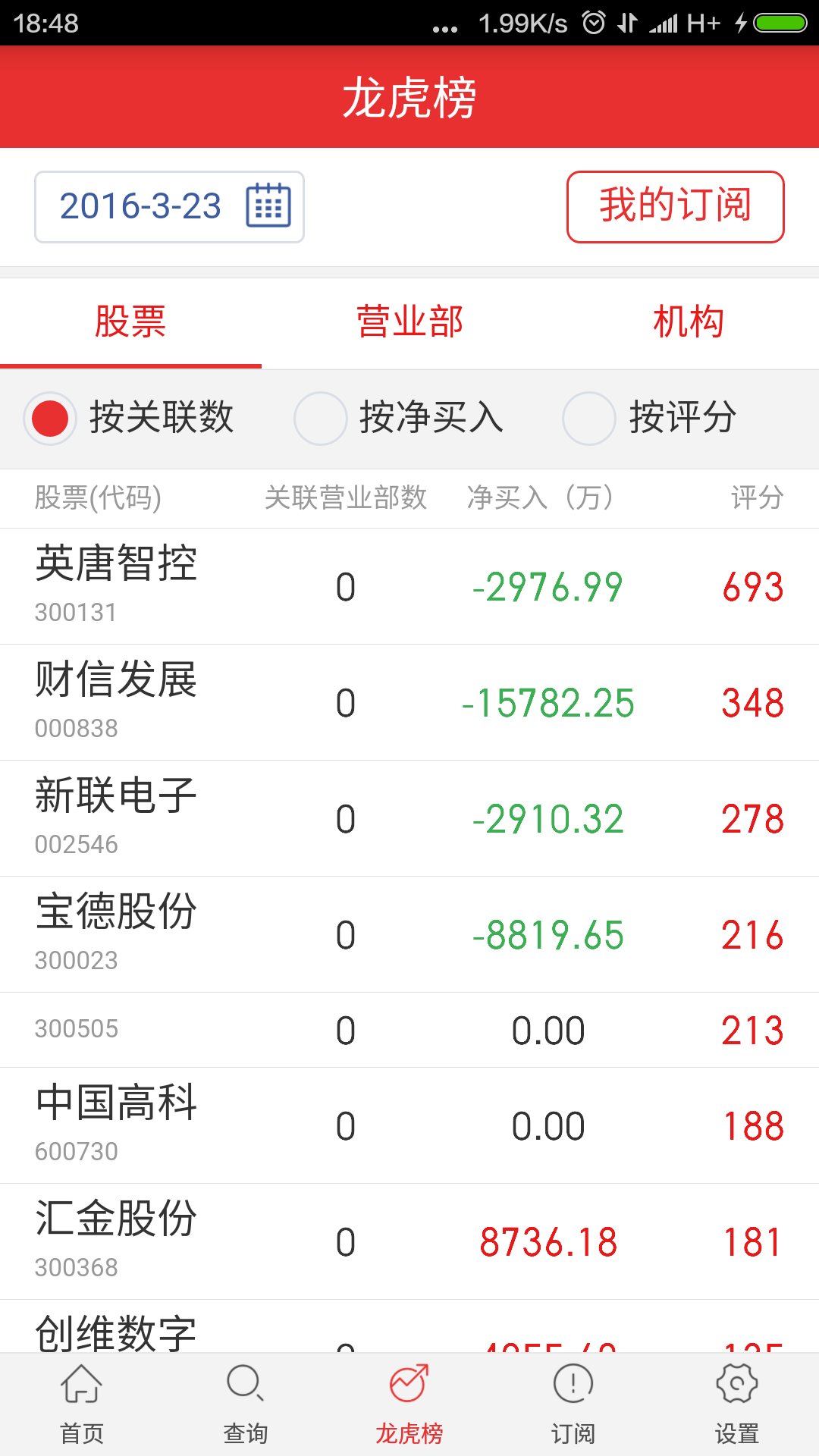The image size is (819, 1456).
Task: Open stock 新联电子 002546
Action: pos(409,818)
